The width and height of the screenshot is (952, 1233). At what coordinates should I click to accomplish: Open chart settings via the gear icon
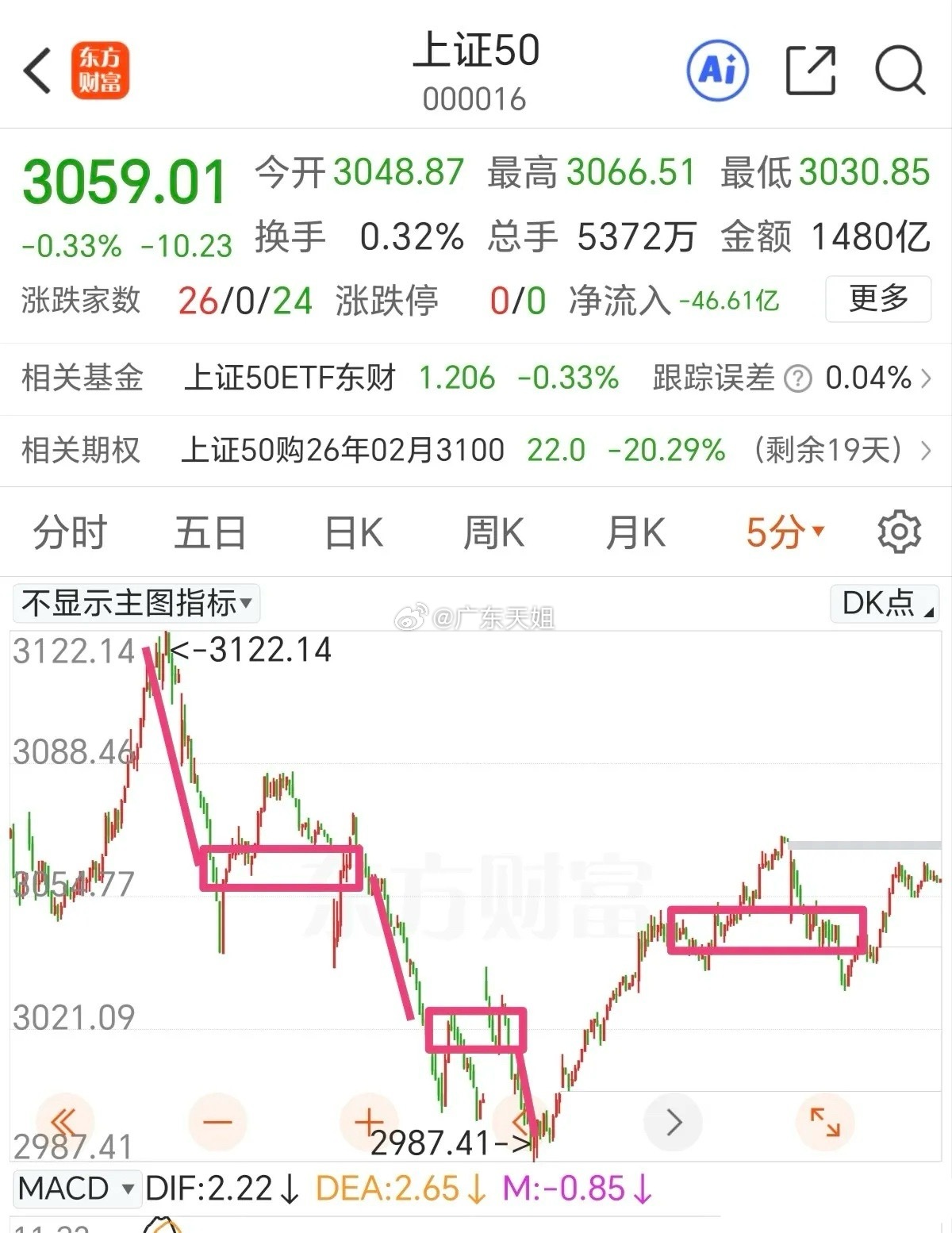pyautogui.click(x=899, y=532)
